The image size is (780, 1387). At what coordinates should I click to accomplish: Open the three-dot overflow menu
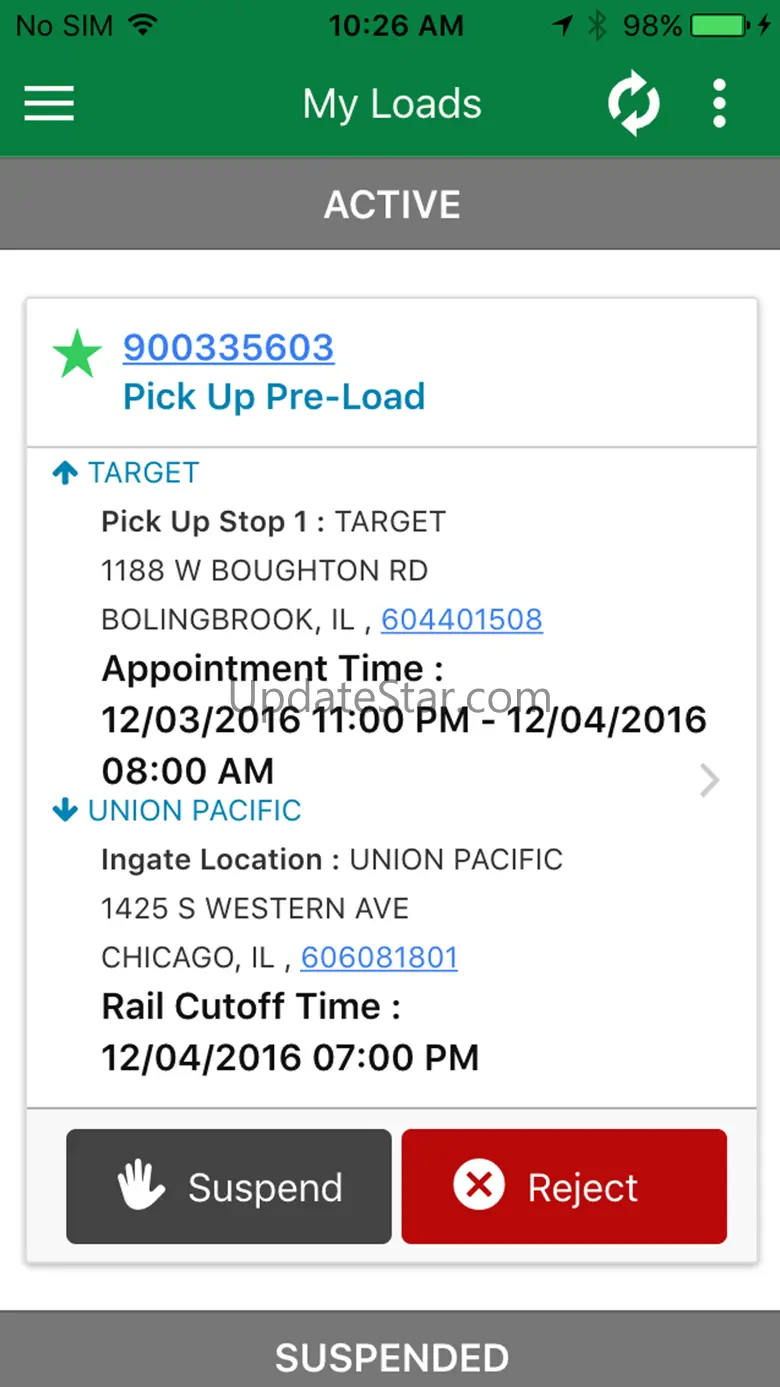pos(718,103)
